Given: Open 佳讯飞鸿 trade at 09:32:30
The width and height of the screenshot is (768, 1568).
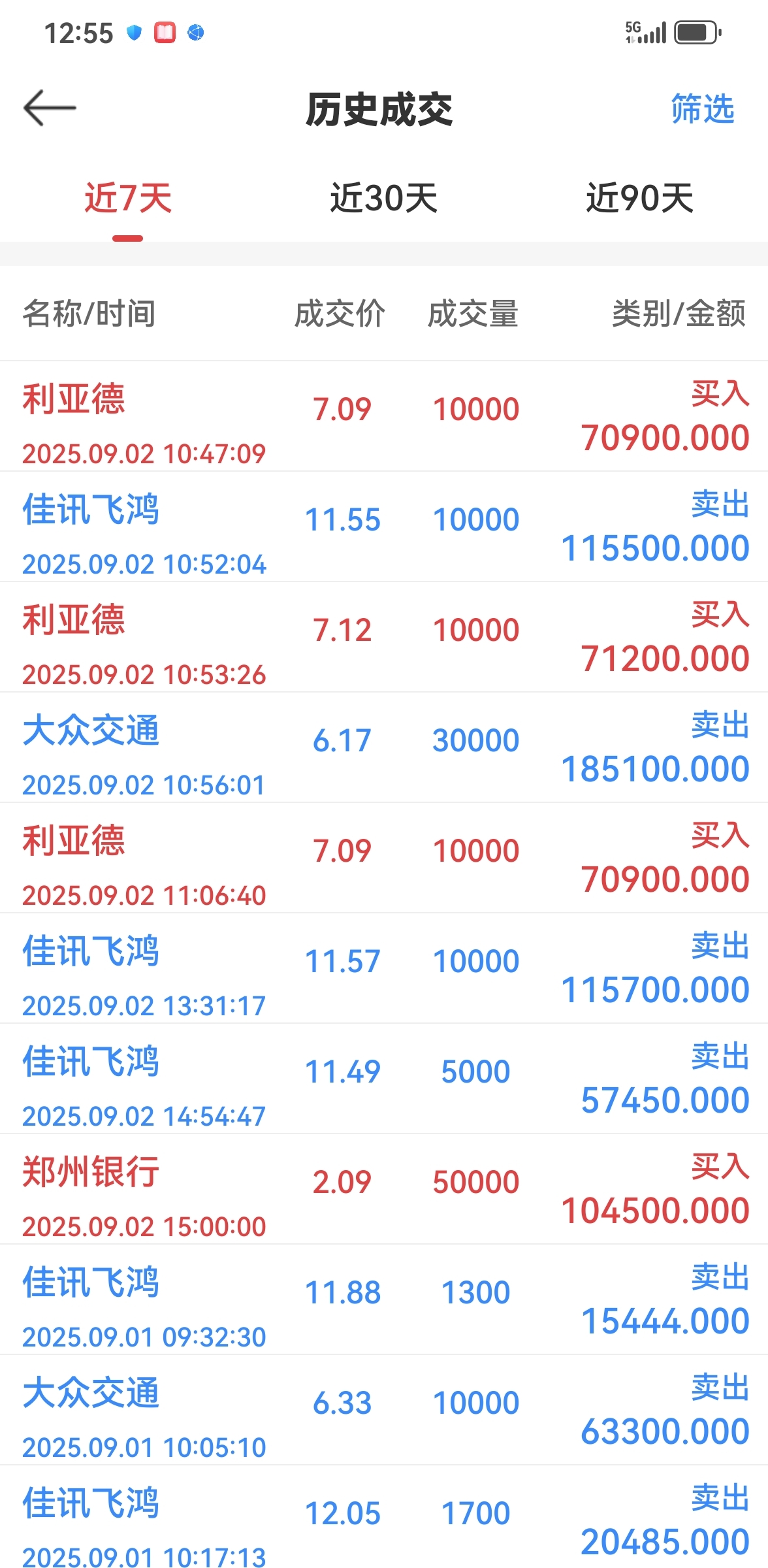Looking at the screenshot, I should 384,1299.
